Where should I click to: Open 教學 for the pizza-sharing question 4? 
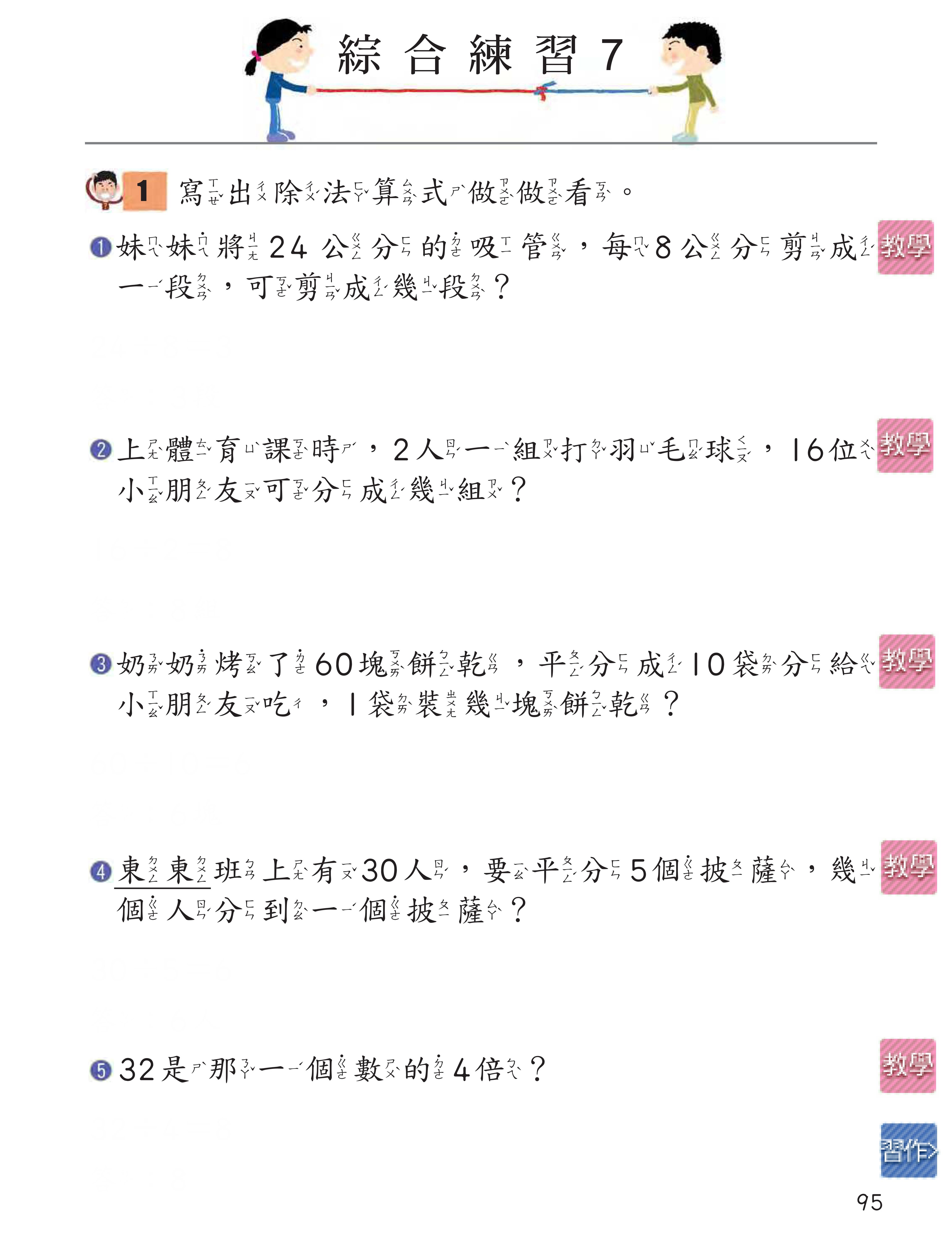pos(908,867)
